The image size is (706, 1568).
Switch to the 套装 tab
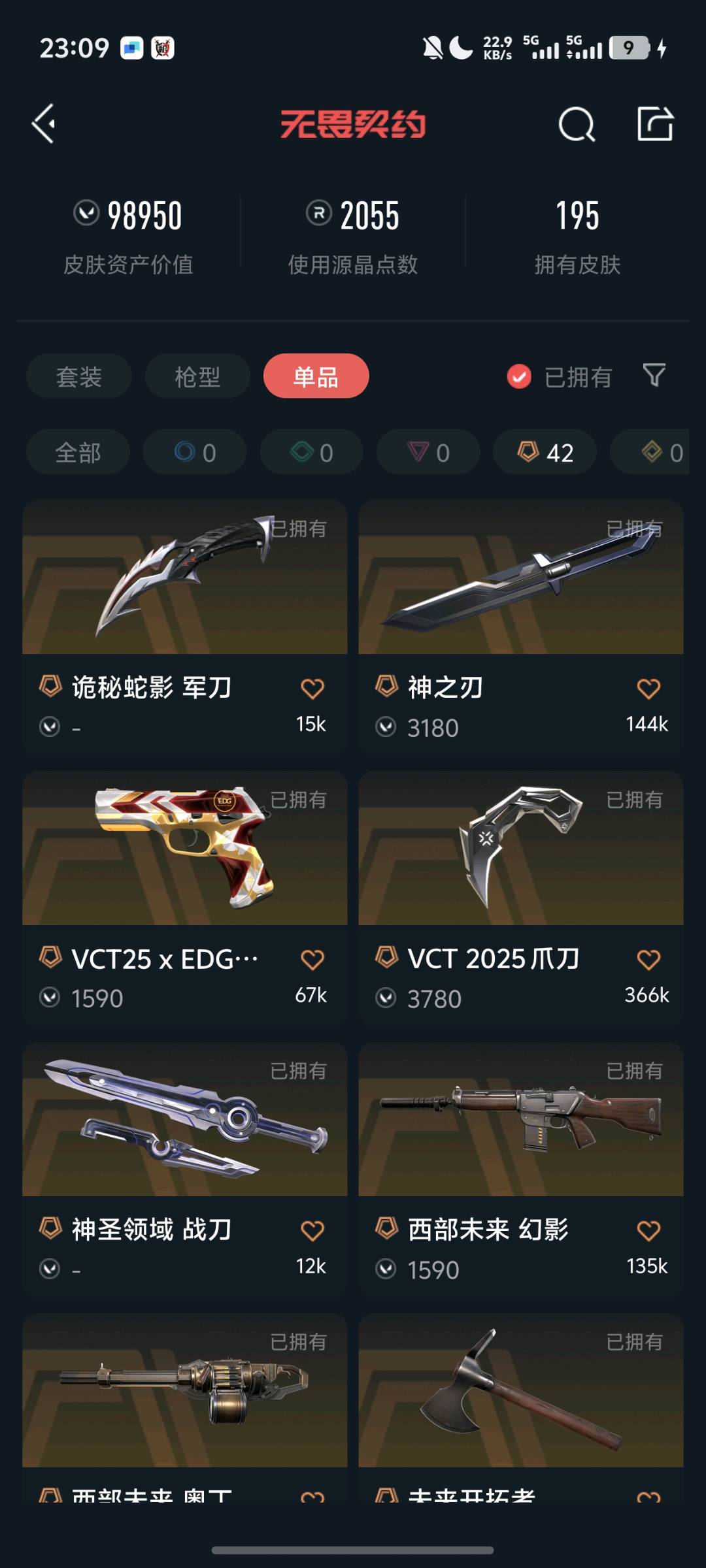coord(79,376)
